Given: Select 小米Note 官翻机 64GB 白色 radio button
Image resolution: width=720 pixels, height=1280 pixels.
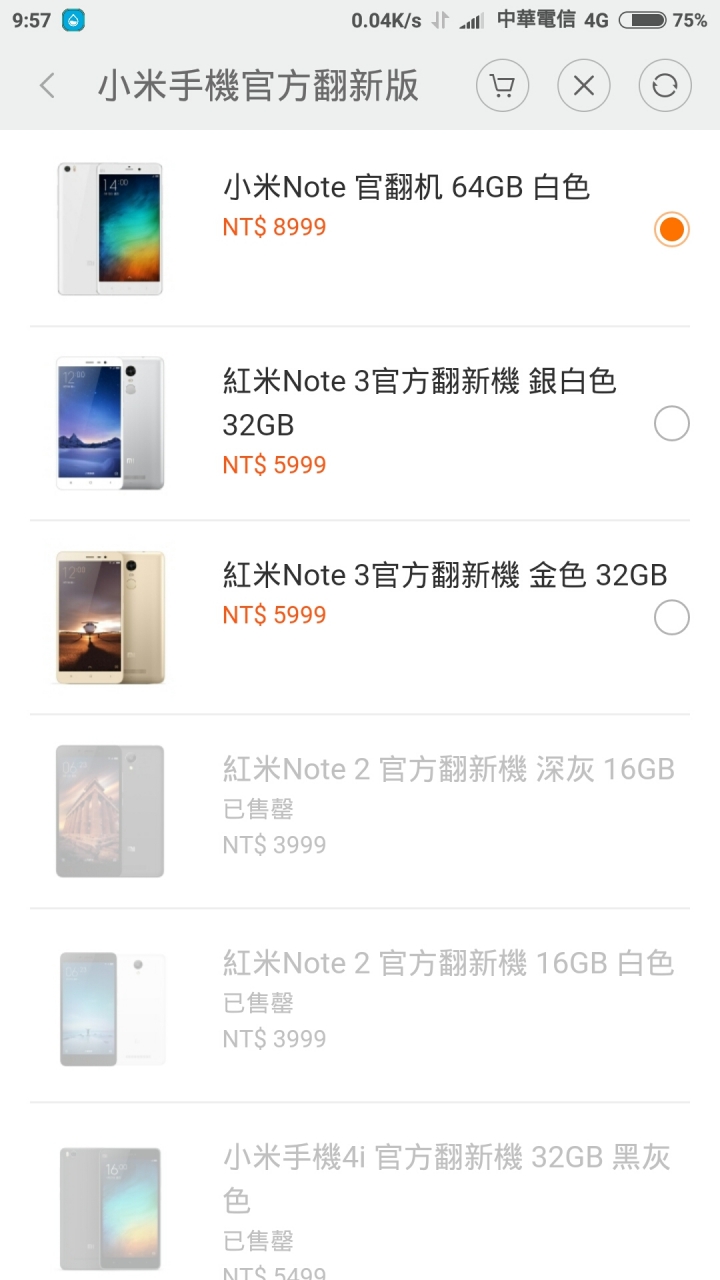Looking at the screenshot, I should point(672,229).
